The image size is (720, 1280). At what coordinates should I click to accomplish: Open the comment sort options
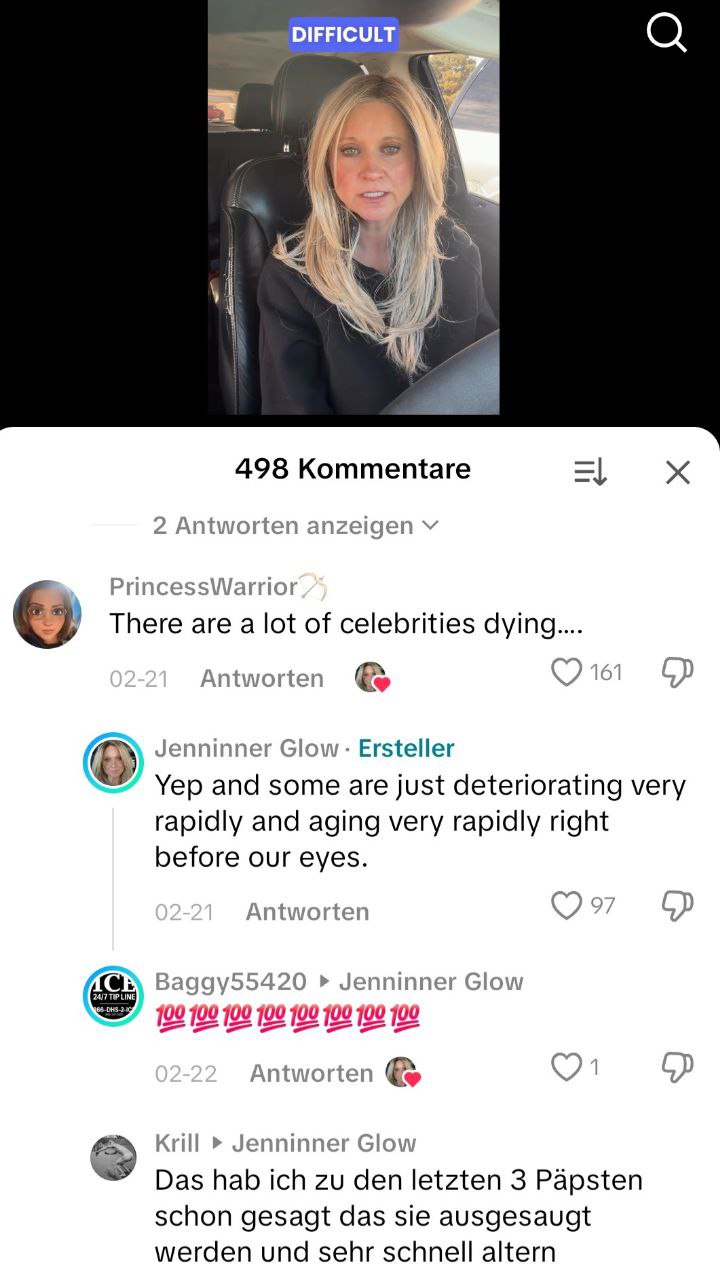(x=590, y=472)
